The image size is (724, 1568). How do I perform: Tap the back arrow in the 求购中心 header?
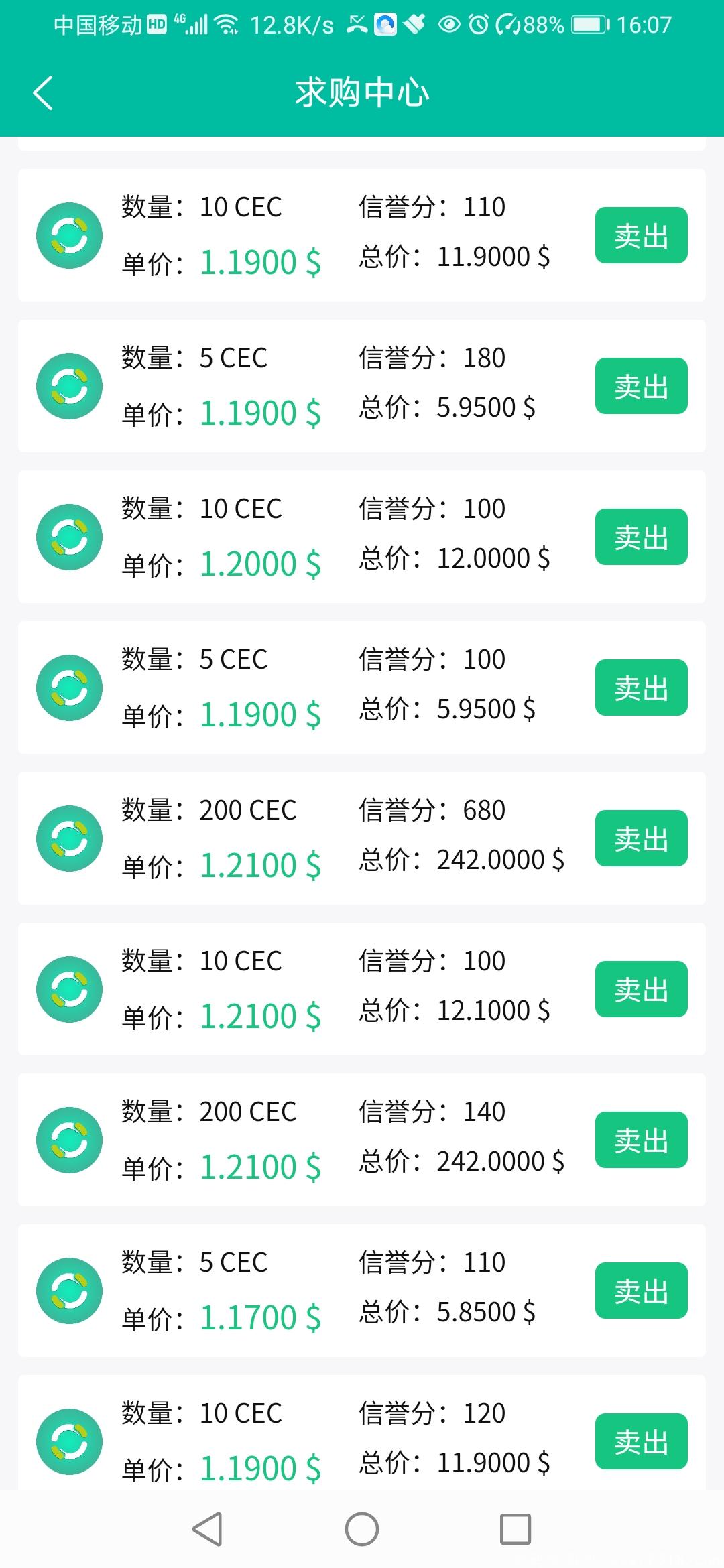point(42,92)
